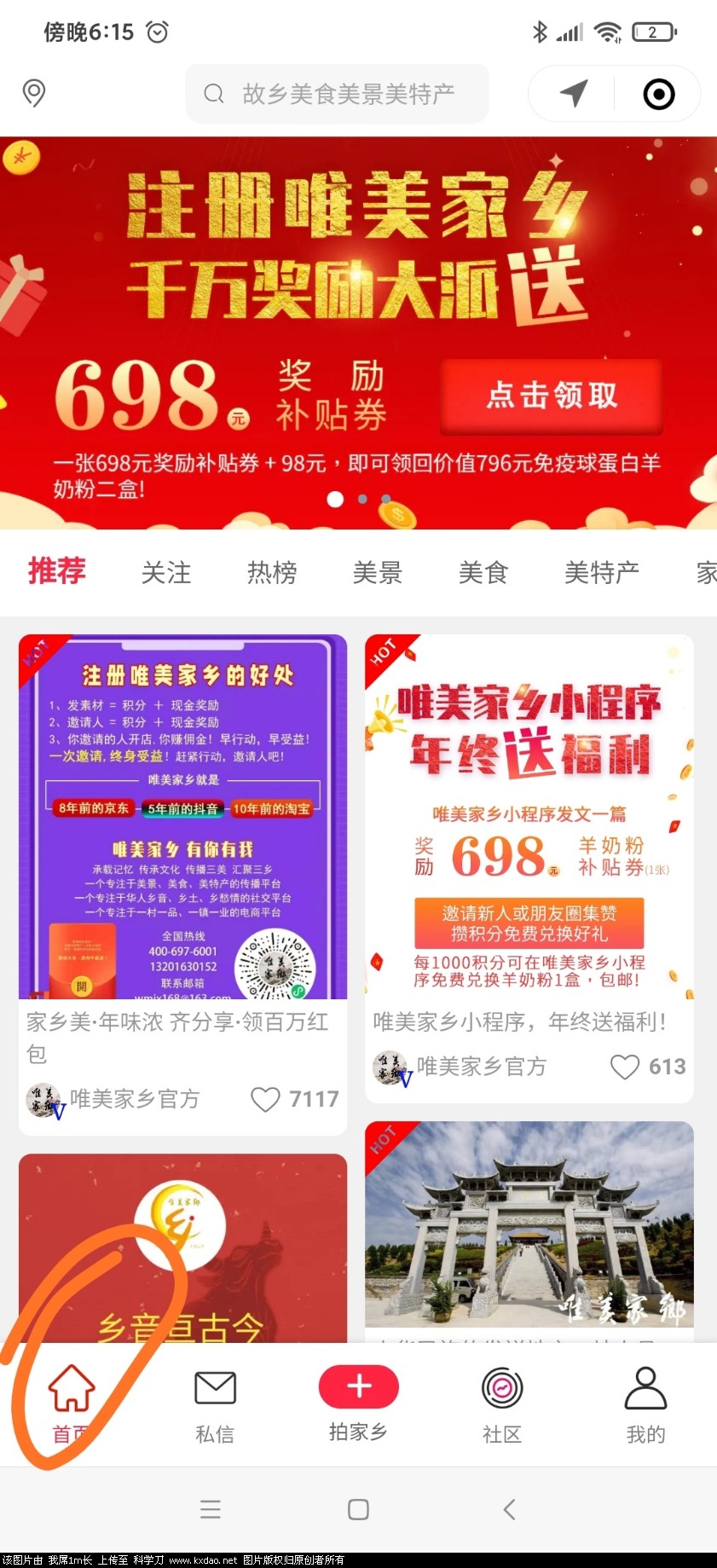Open the stone archway photo post
Image resolution: width=717 pixels, height=1568 pixels.
[x=529, y=1224]
